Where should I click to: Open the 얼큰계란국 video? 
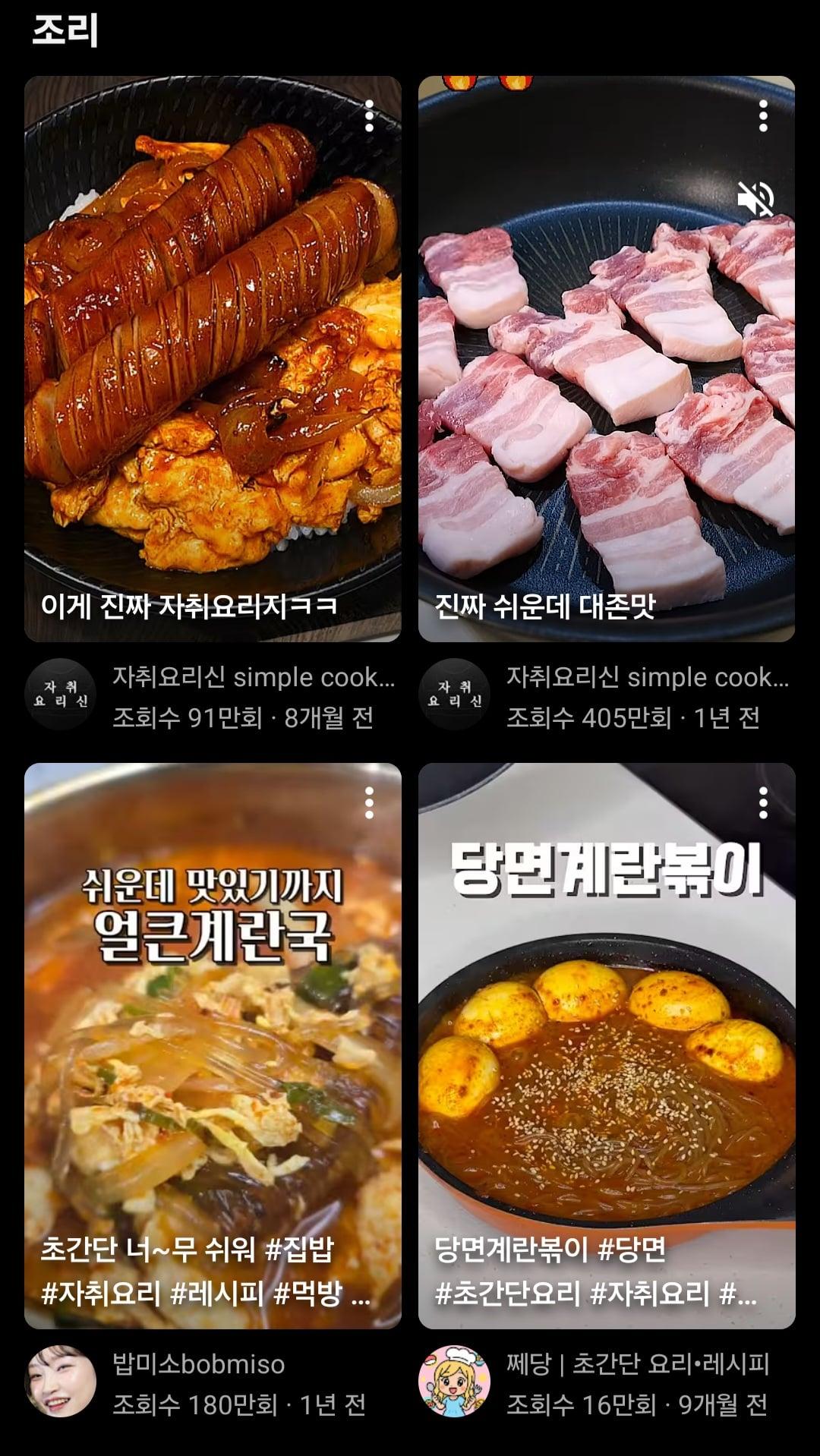pos(213,1046)
